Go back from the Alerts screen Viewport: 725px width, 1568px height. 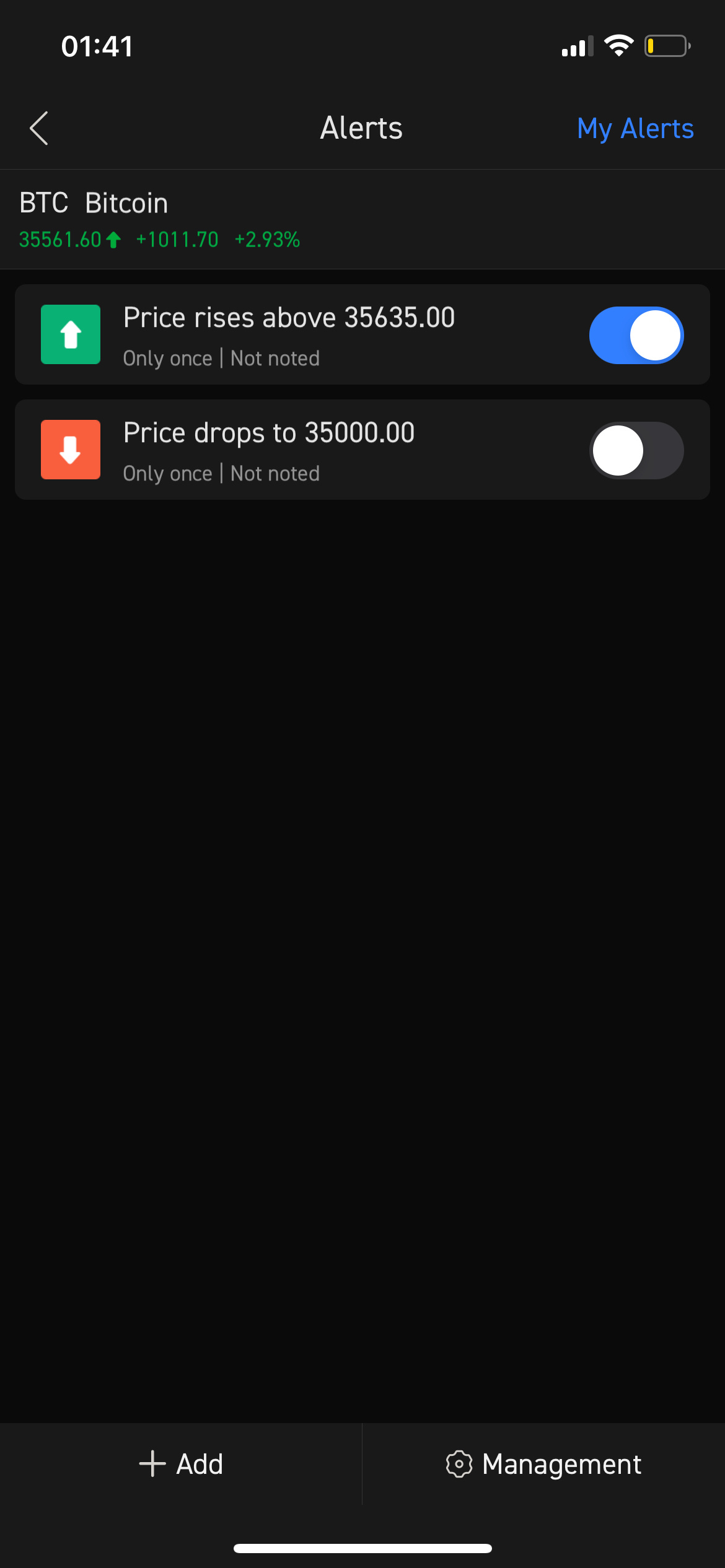tap(39, 128)
